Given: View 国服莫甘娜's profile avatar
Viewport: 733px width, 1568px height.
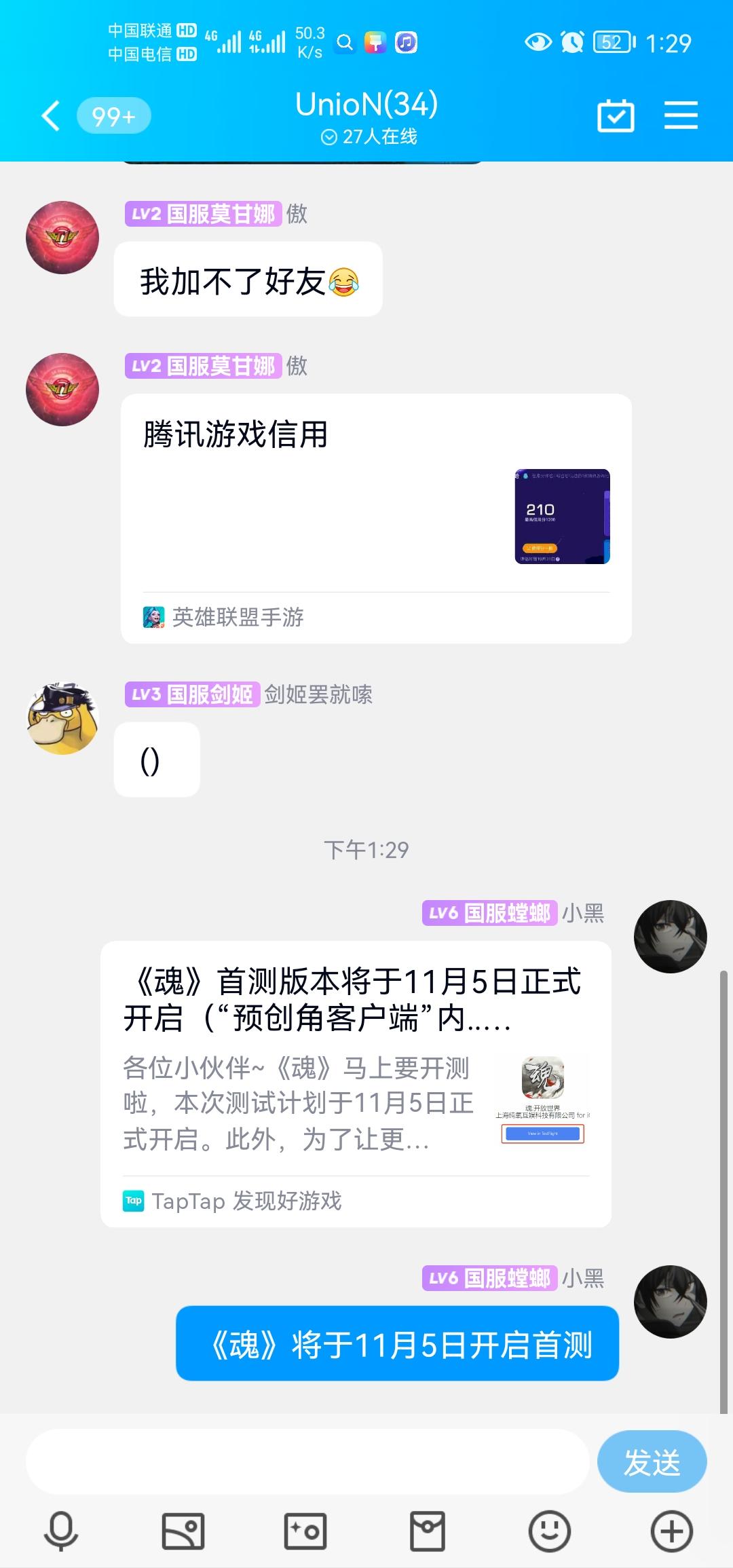Looking at the screenshot, I should click(x=62, y=238).
